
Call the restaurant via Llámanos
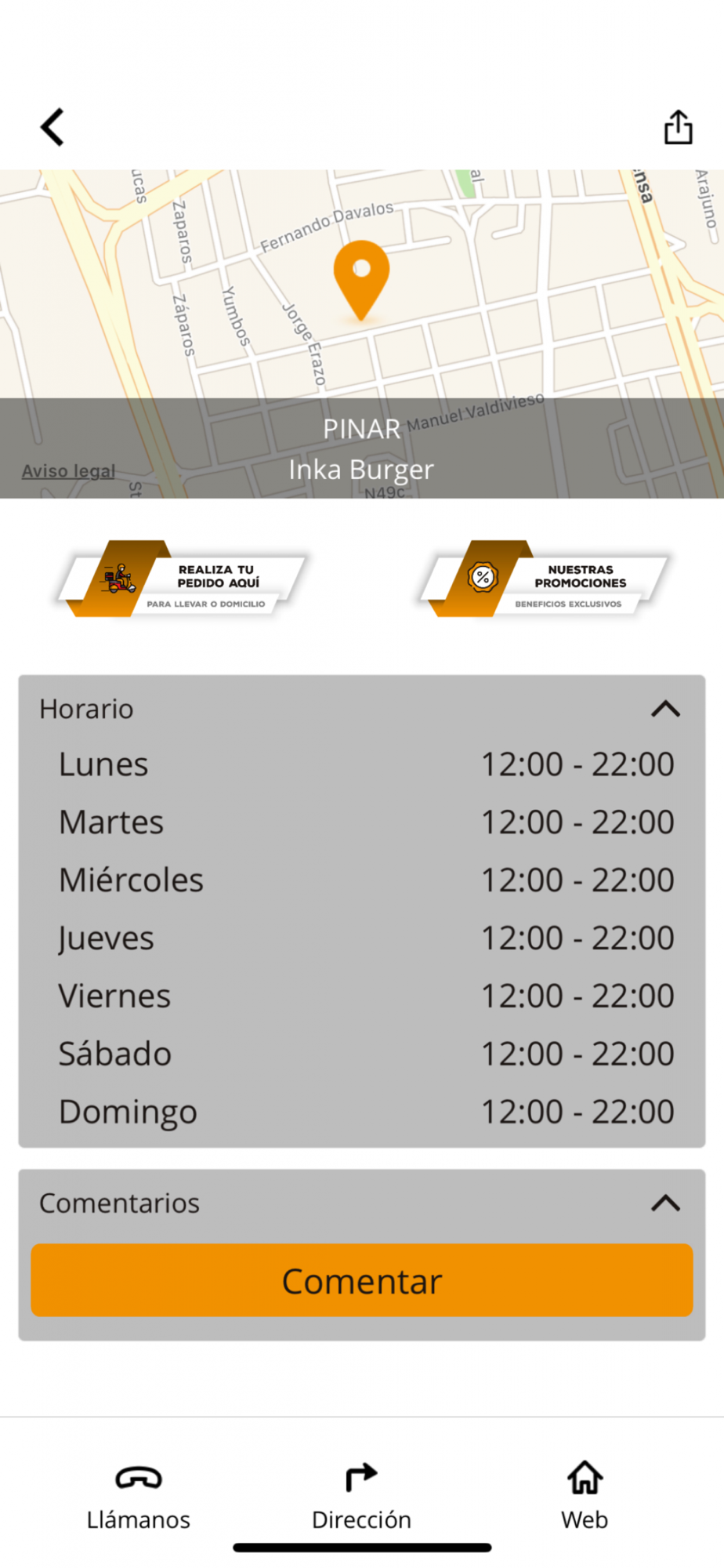tap(139, 1497)
